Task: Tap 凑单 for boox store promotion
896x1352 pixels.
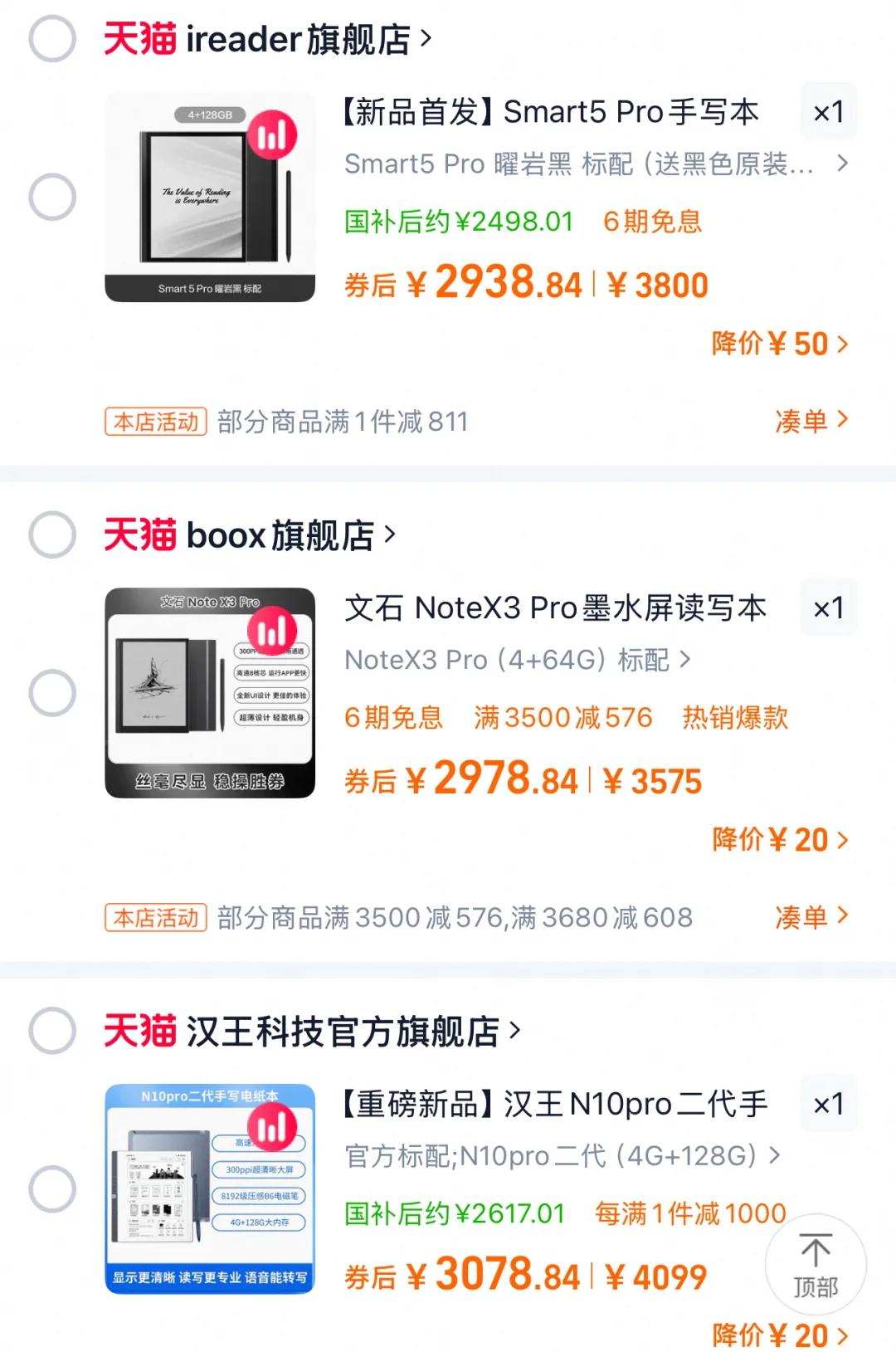Action: coord(811,916)
